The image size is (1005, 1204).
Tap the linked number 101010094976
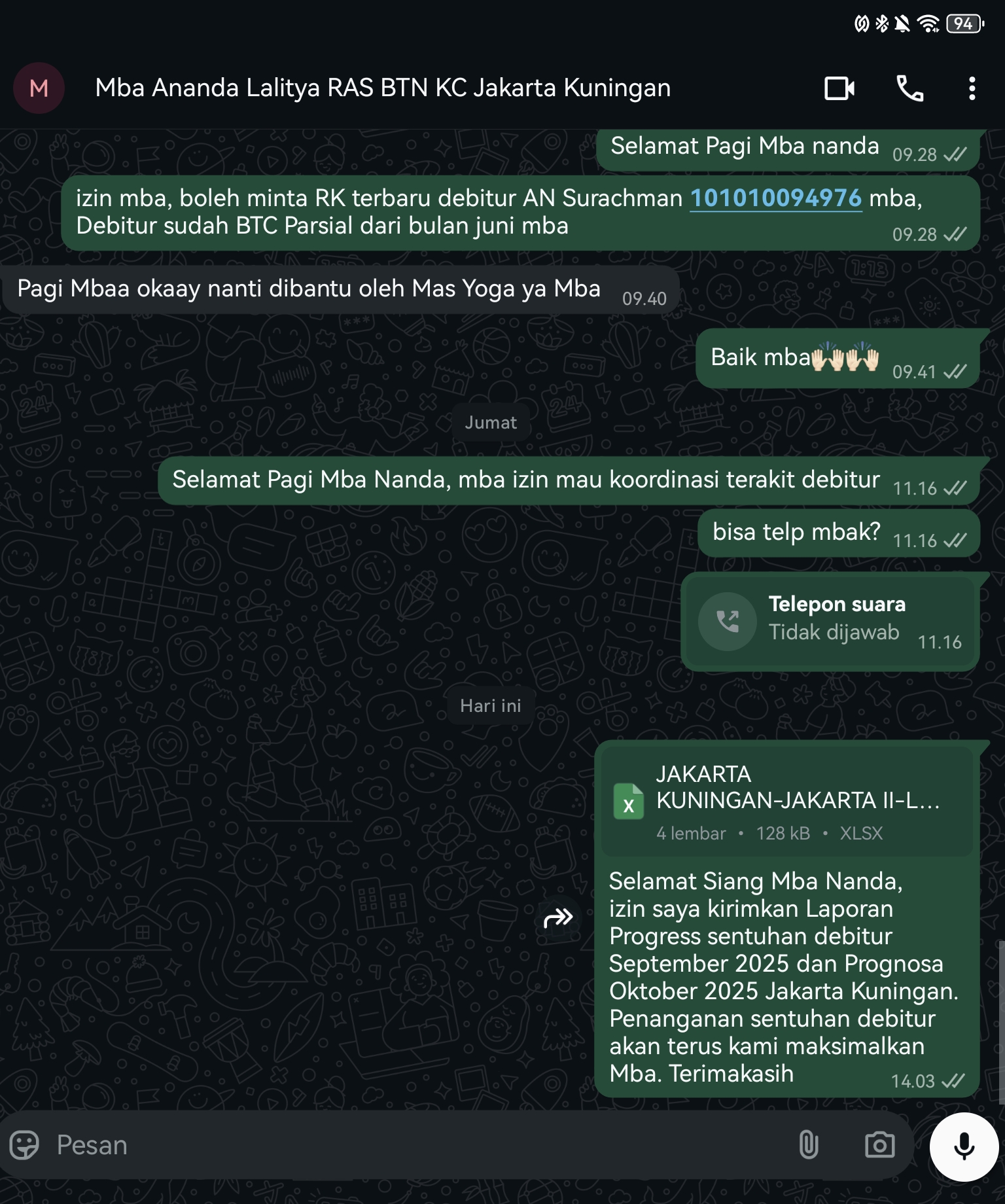coord(776,198)
